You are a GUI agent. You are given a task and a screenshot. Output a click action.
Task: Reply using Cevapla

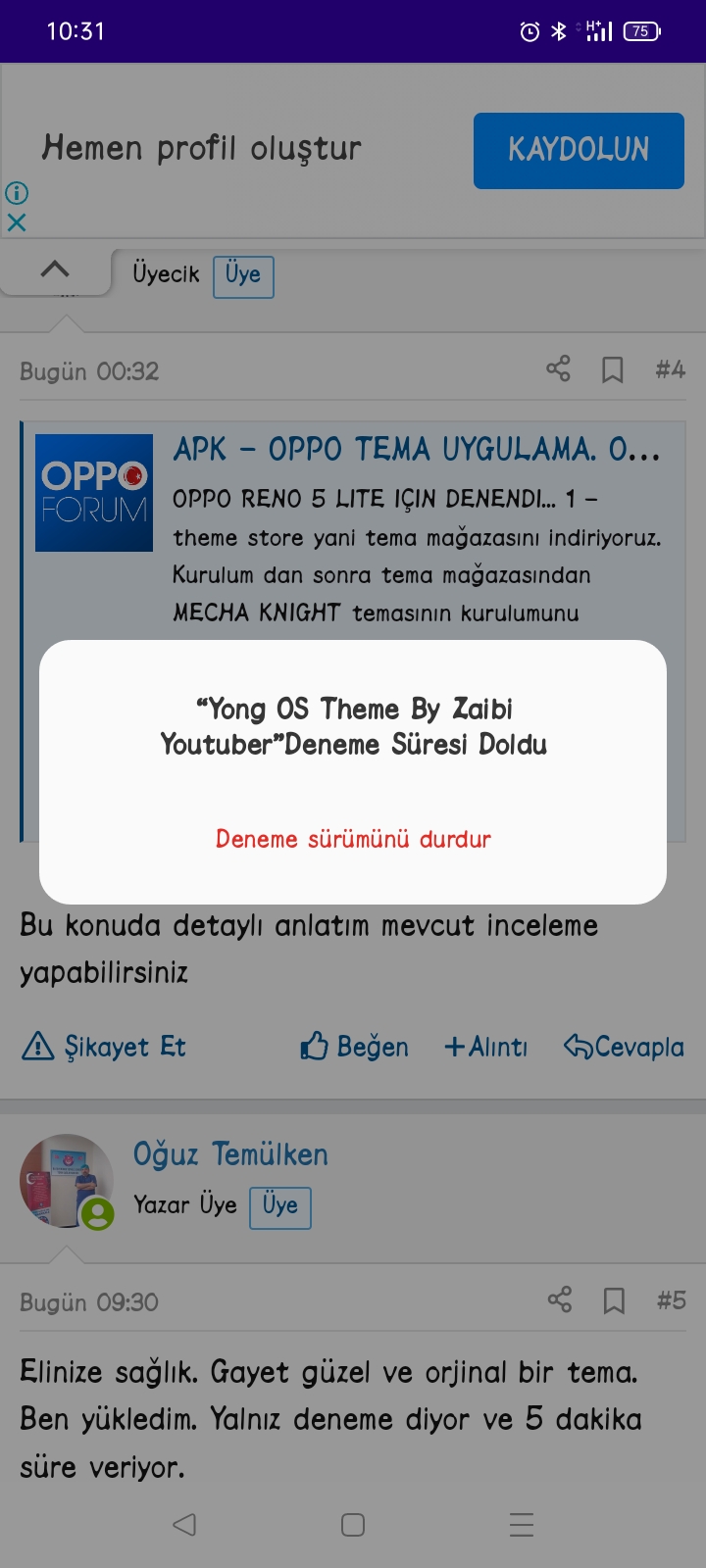[624, 1047]
